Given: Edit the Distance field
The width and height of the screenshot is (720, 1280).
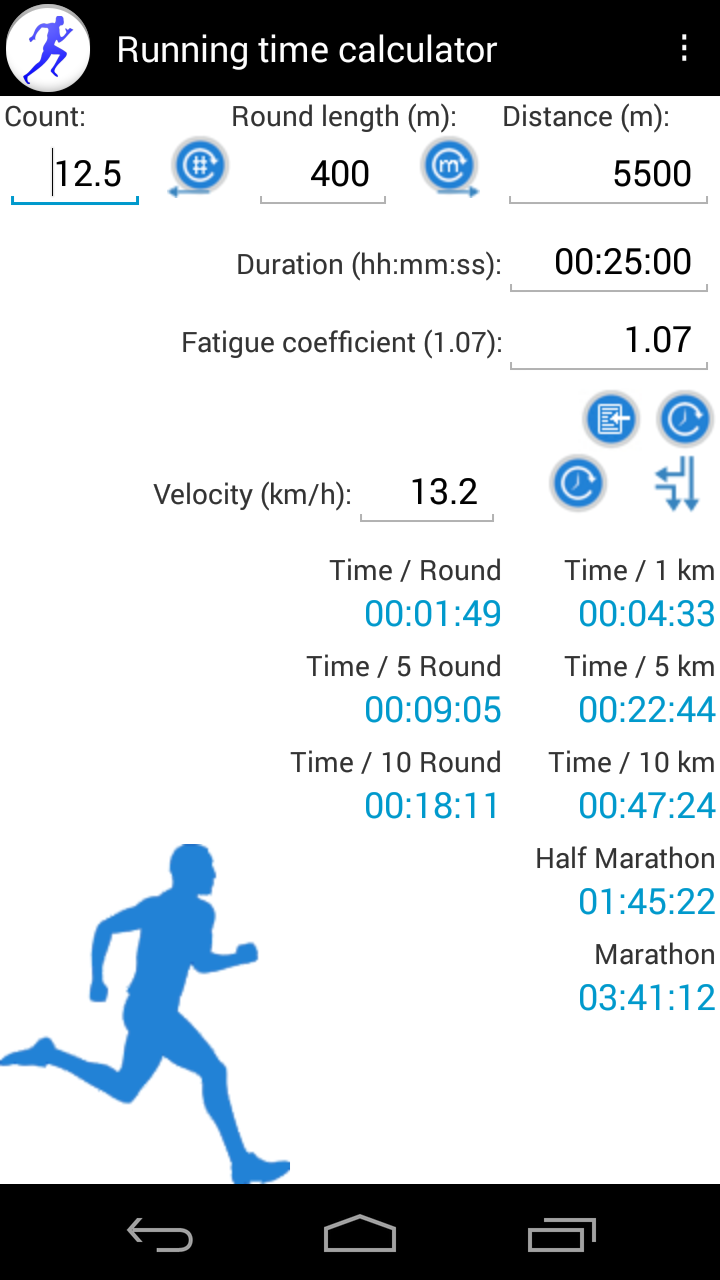Looking at the screenshot, I should [608, 174].
